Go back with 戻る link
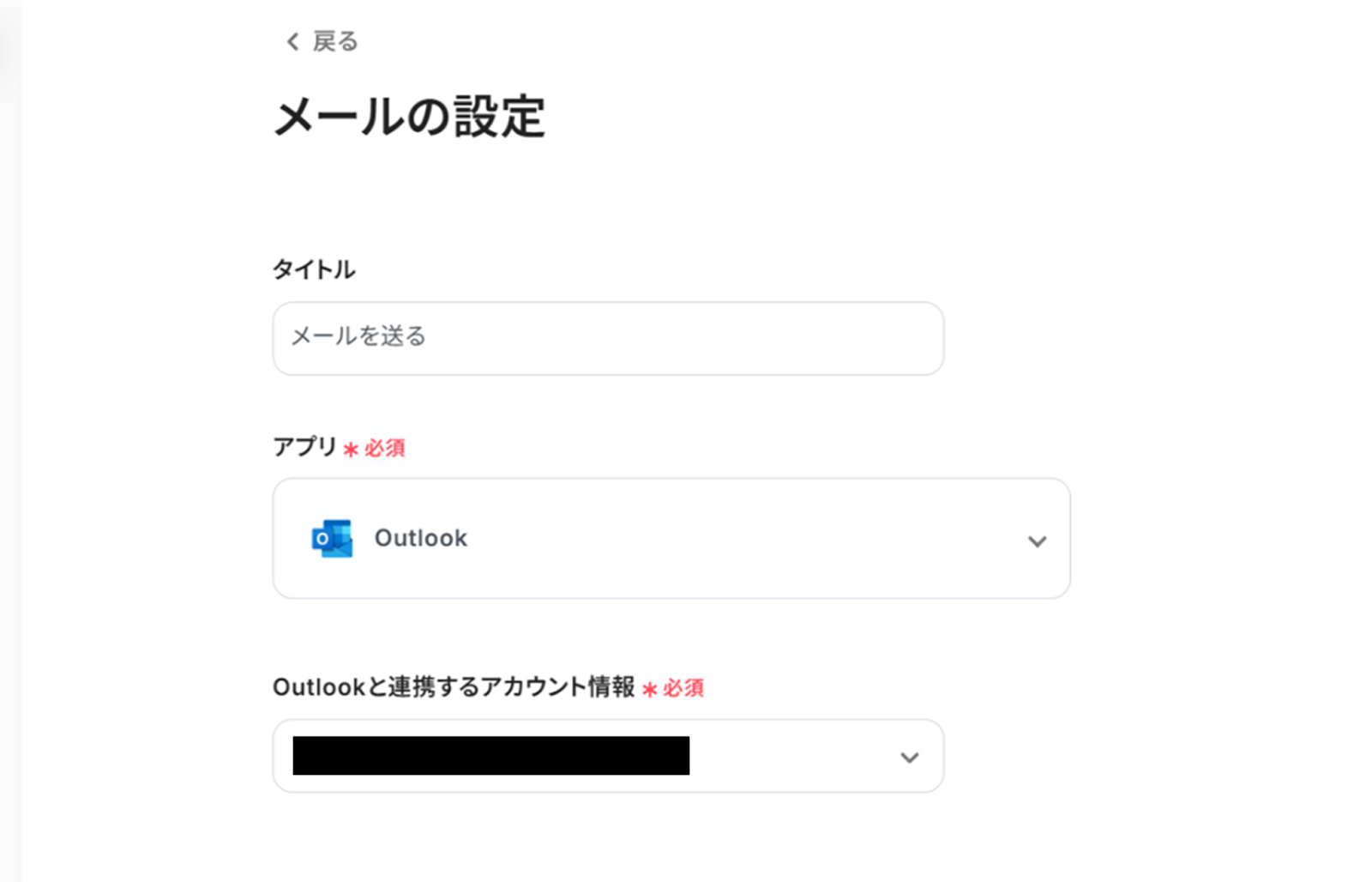 pyautogui.click(x=322, y=41)
